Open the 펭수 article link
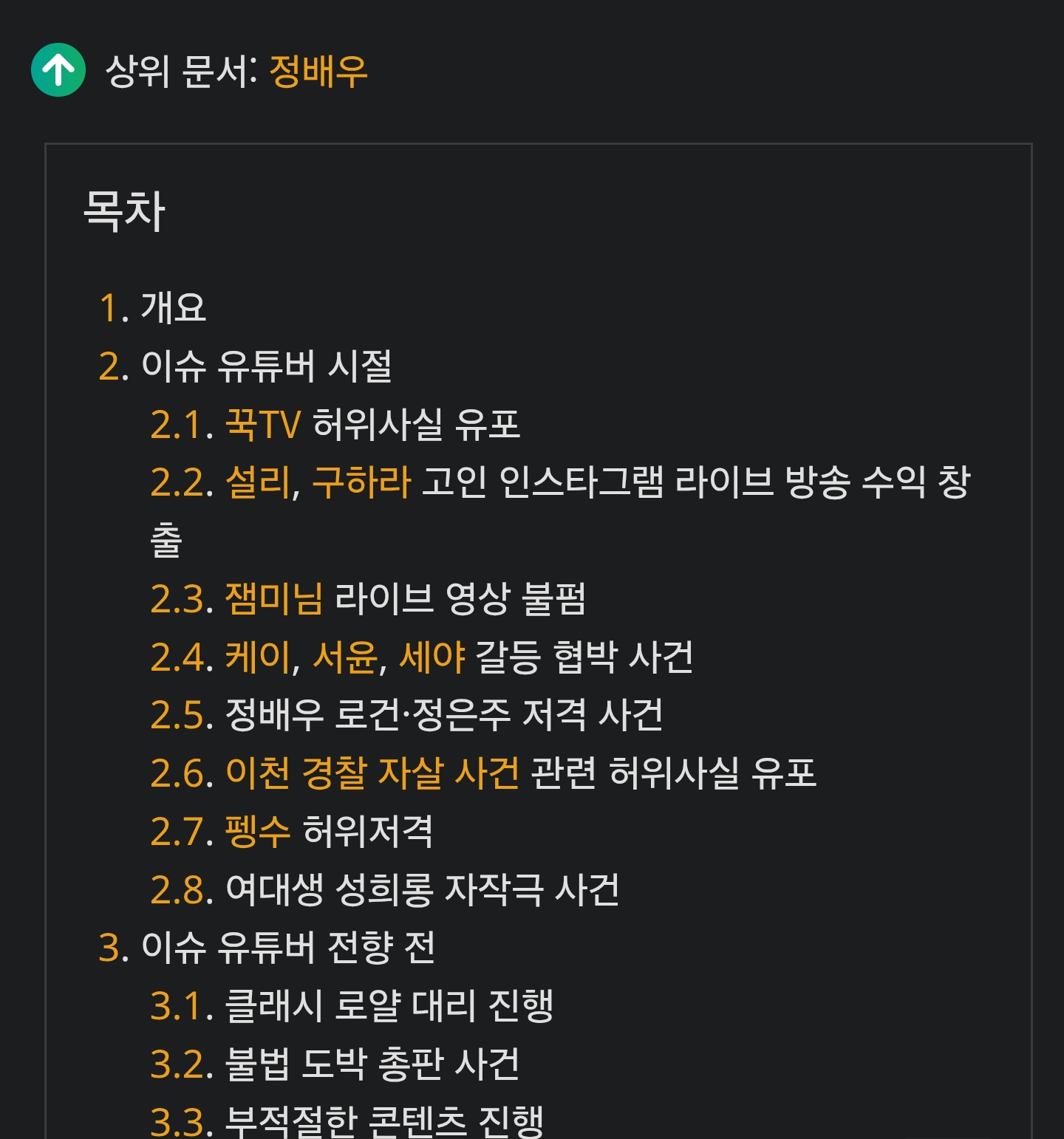 coord(257,832)
